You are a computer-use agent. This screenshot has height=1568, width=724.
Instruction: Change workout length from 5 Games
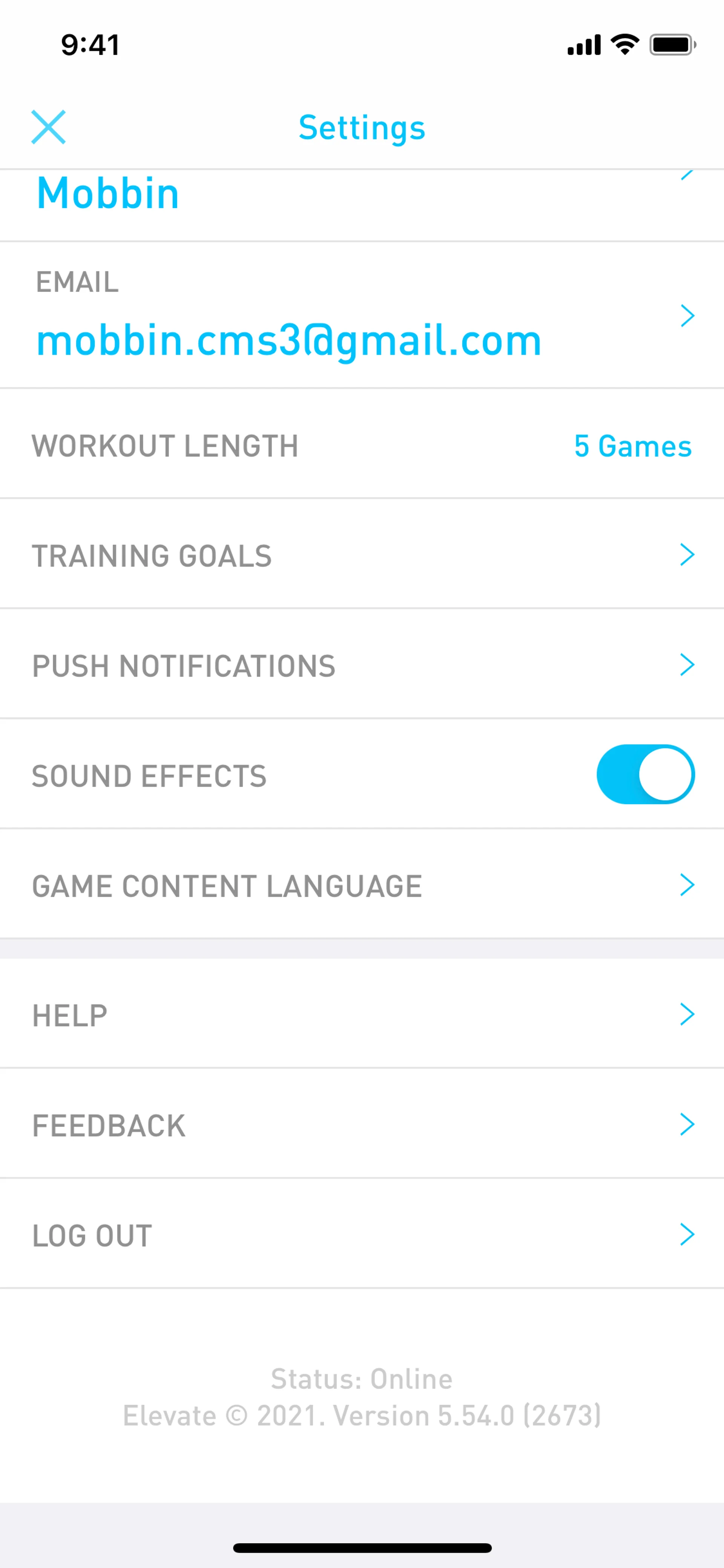(x=632, y=446)
